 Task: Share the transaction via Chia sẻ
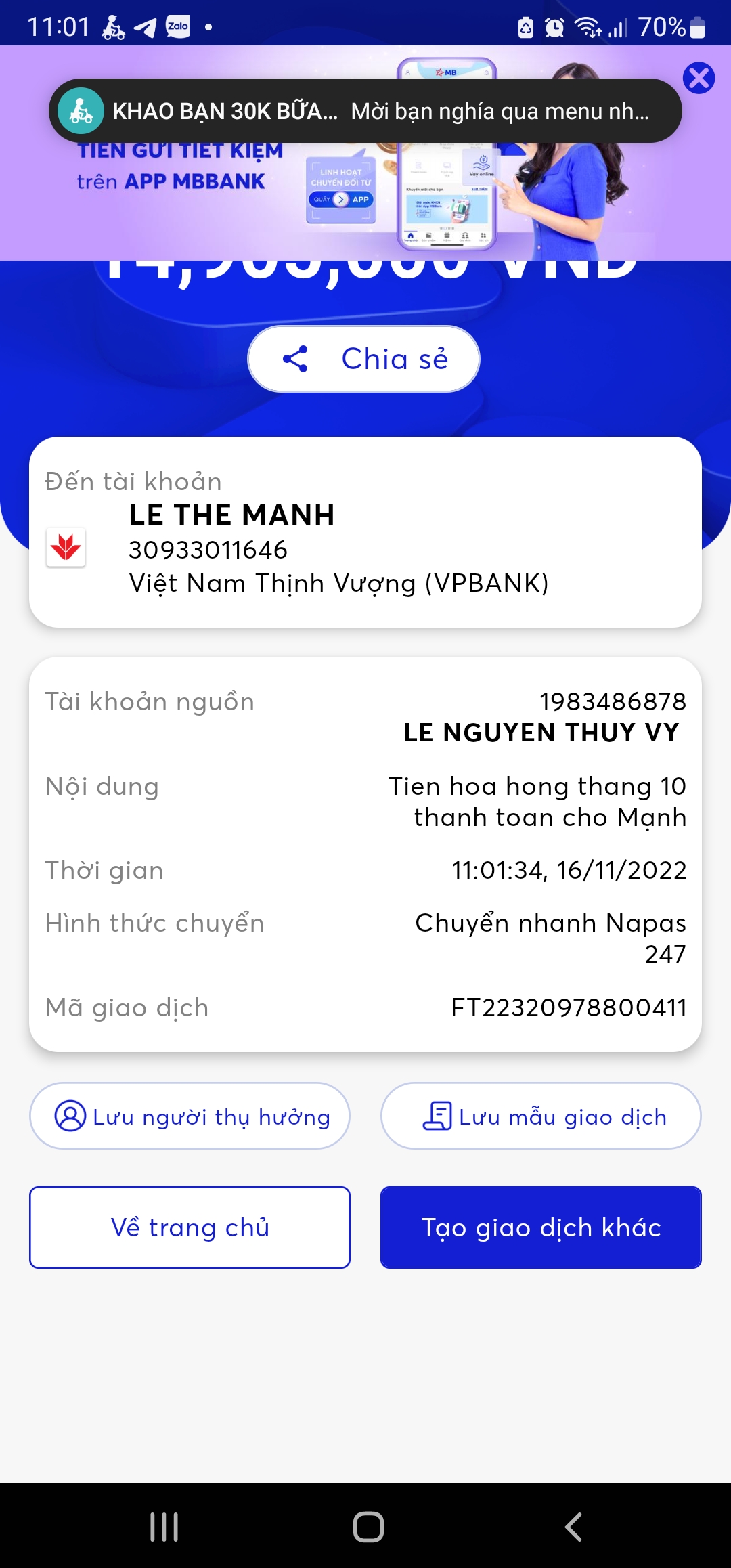[x=364, y=359]
